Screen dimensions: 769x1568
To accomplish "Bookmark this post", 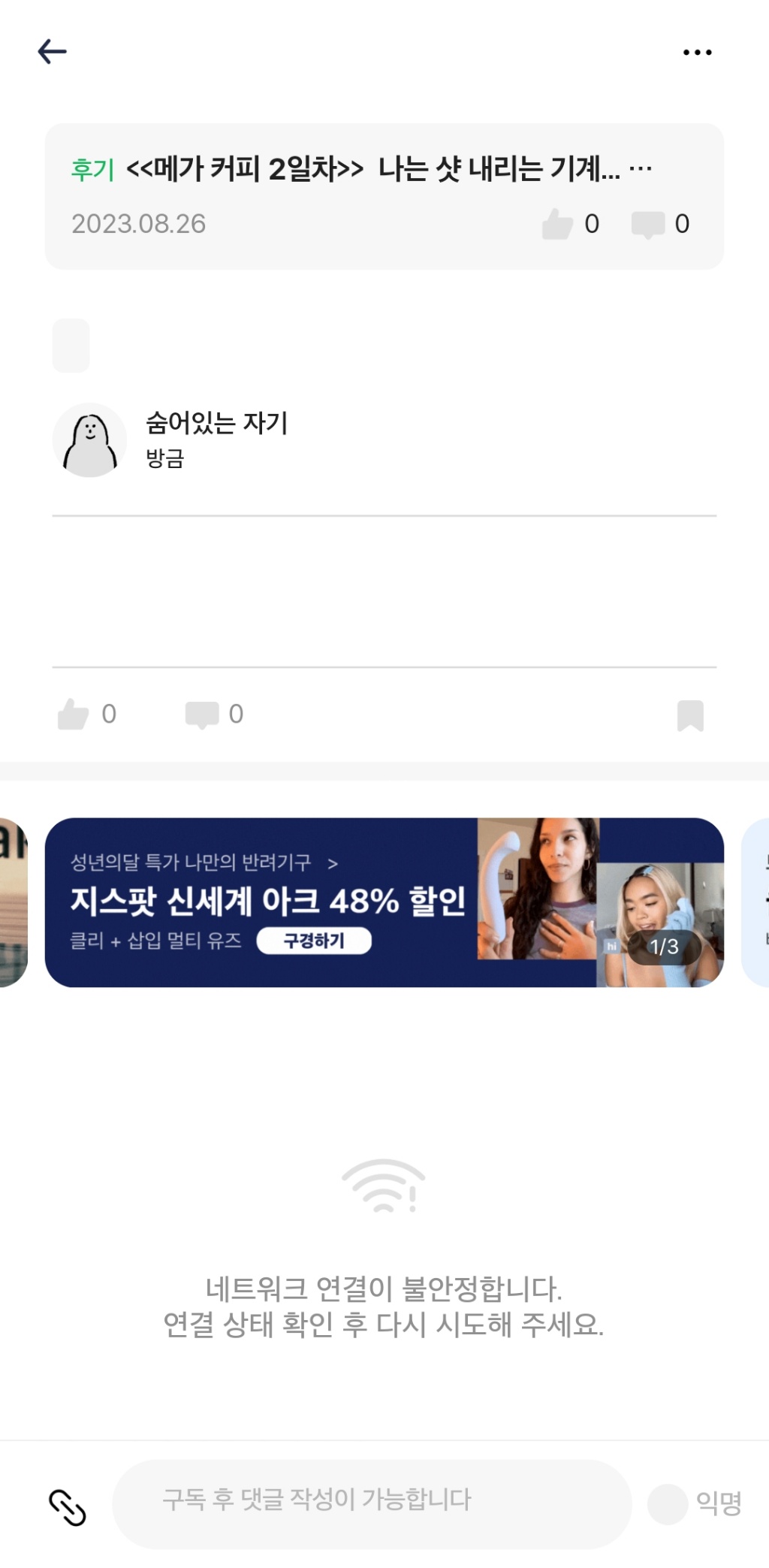I will coord(689,714).
